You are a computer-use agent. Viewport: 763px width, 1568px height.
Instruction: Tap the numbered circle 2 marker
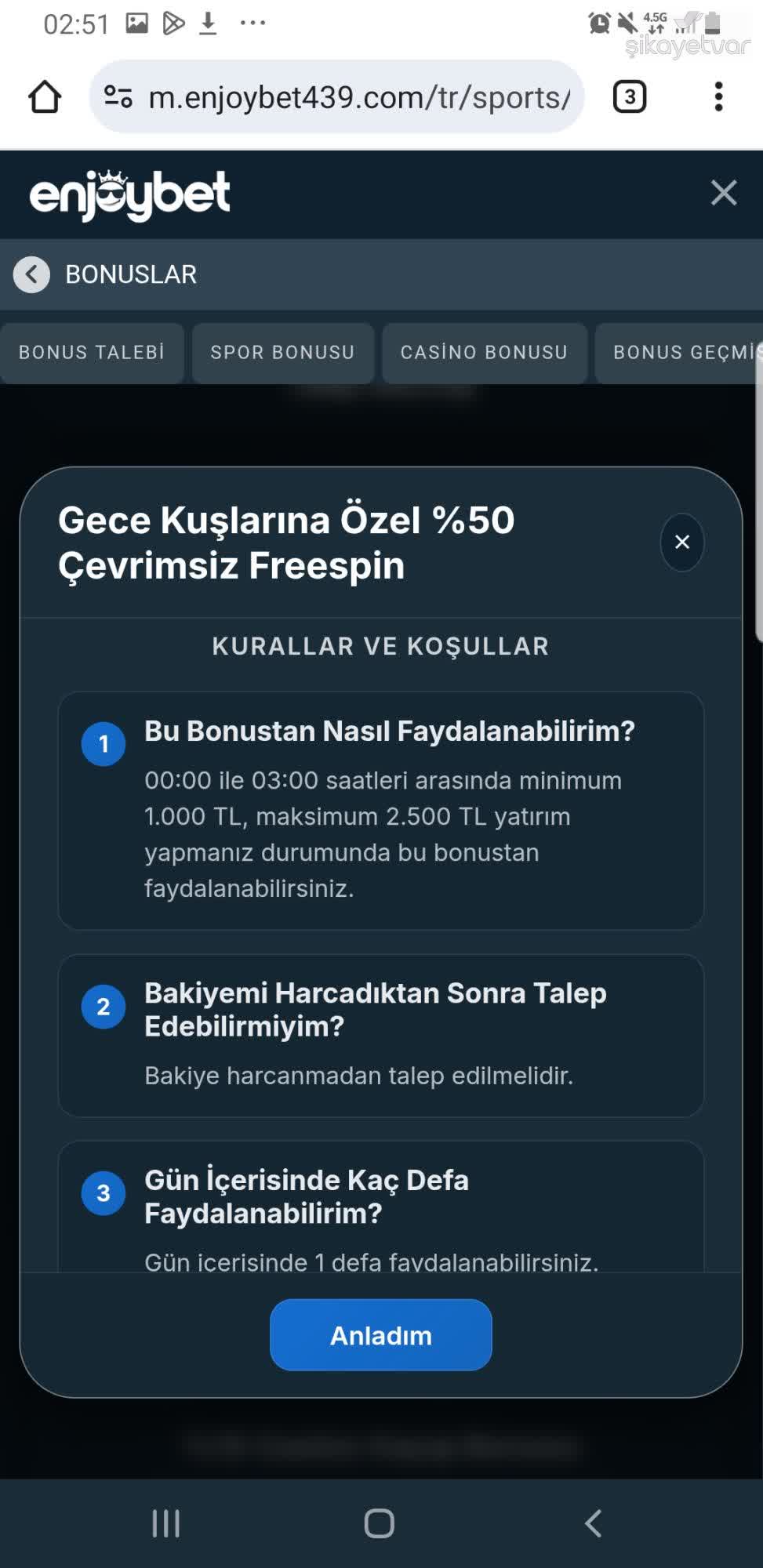tap(103, 1006)
